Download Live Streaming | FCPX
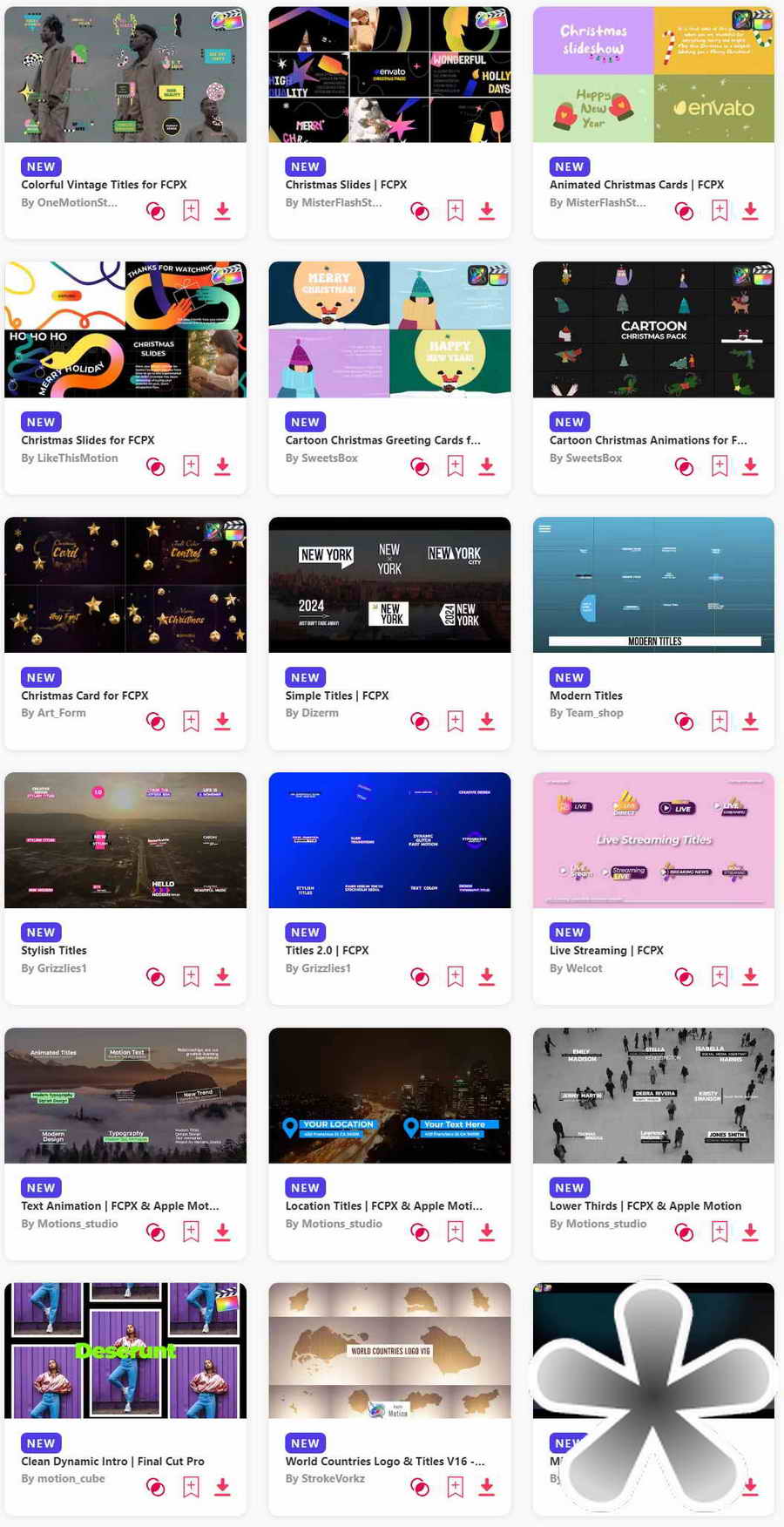This screenshot has width=784, height=1527. pos(750,977)
